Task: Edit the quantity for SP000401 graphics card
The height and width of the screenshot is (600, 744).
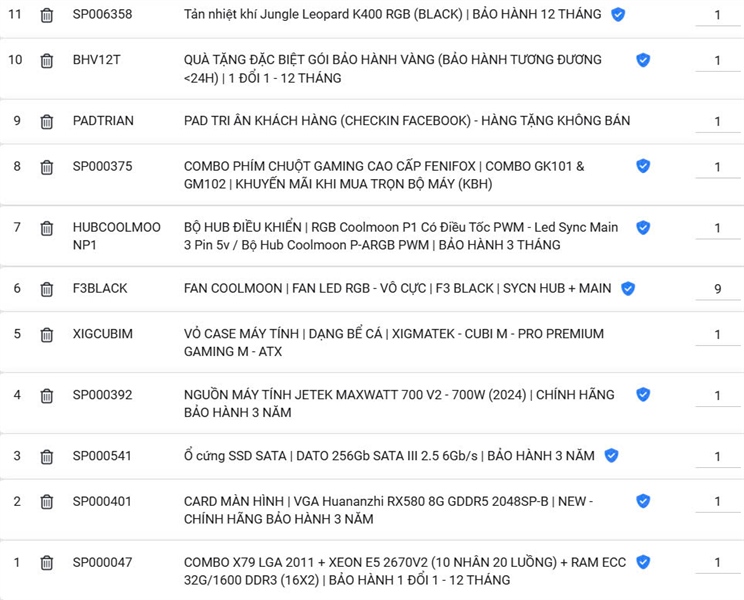Action: pyautogui.click(x=717, y=502)
